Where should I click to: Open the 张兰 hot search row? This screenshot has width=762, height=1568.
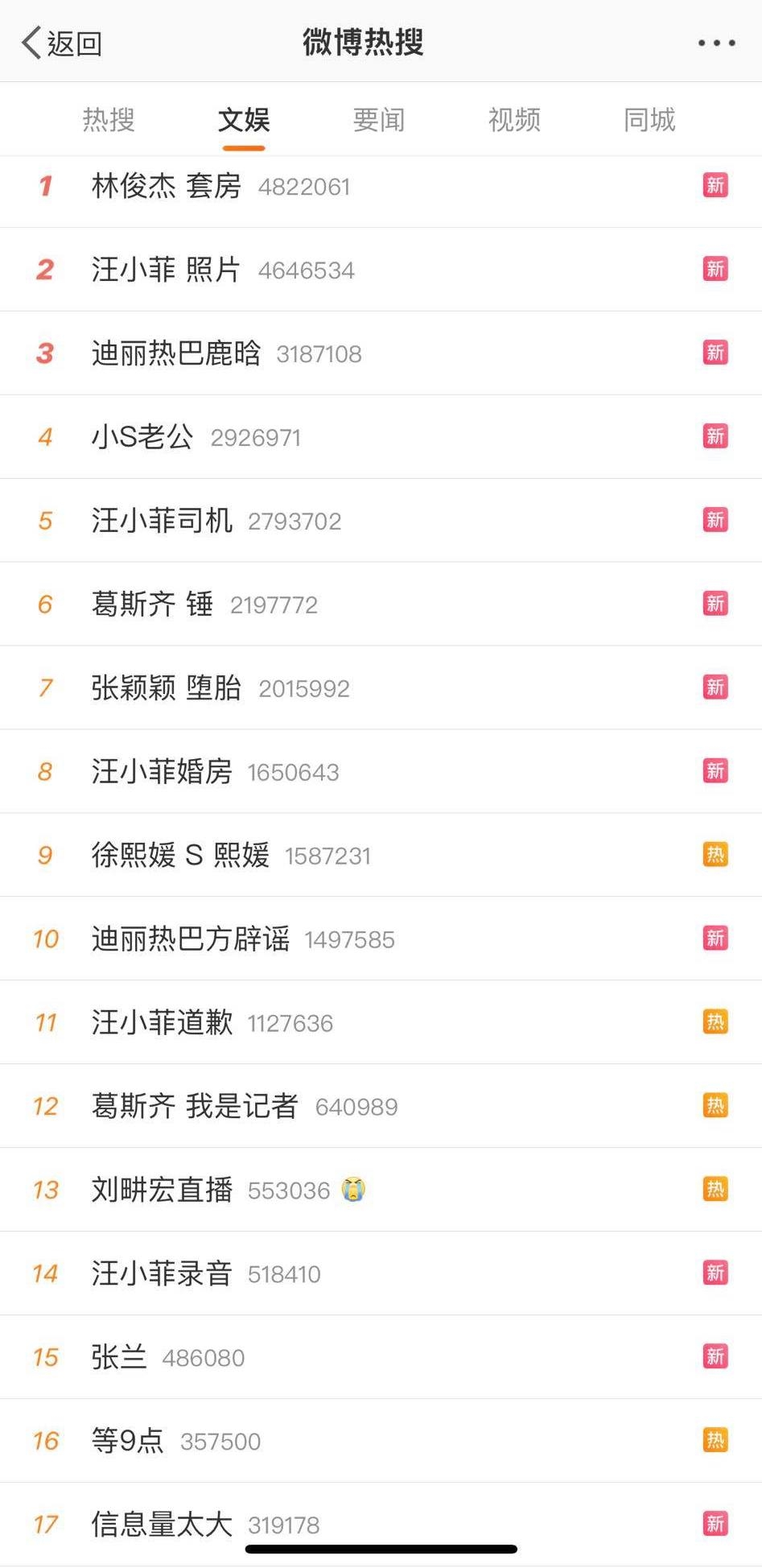coord(119,1358)
